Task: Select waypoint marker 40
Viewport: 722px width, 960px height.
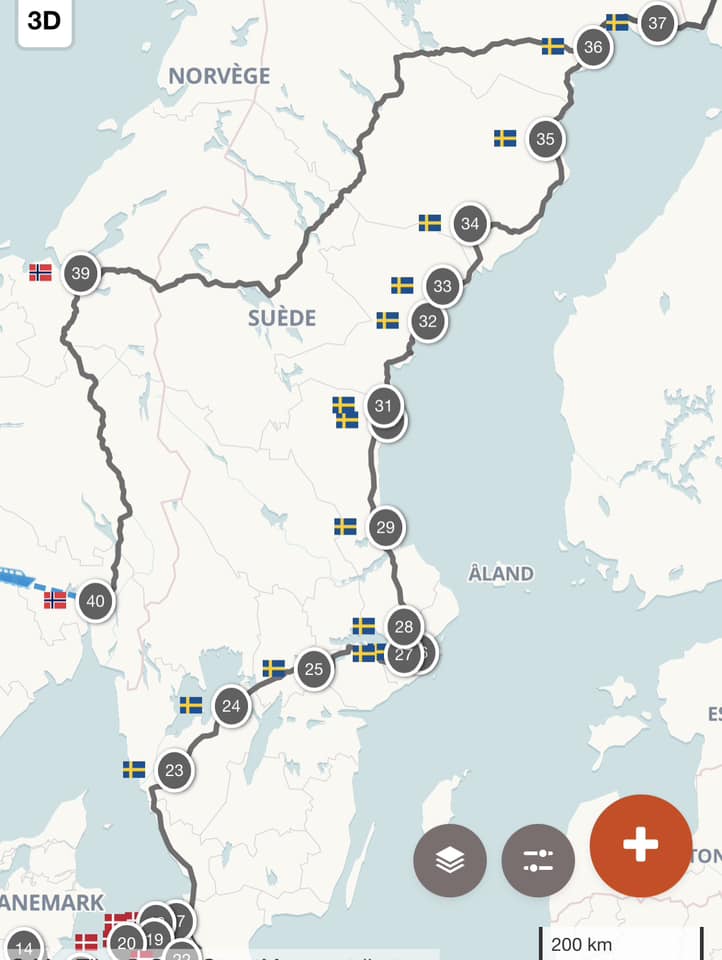Action: (95, 602)
